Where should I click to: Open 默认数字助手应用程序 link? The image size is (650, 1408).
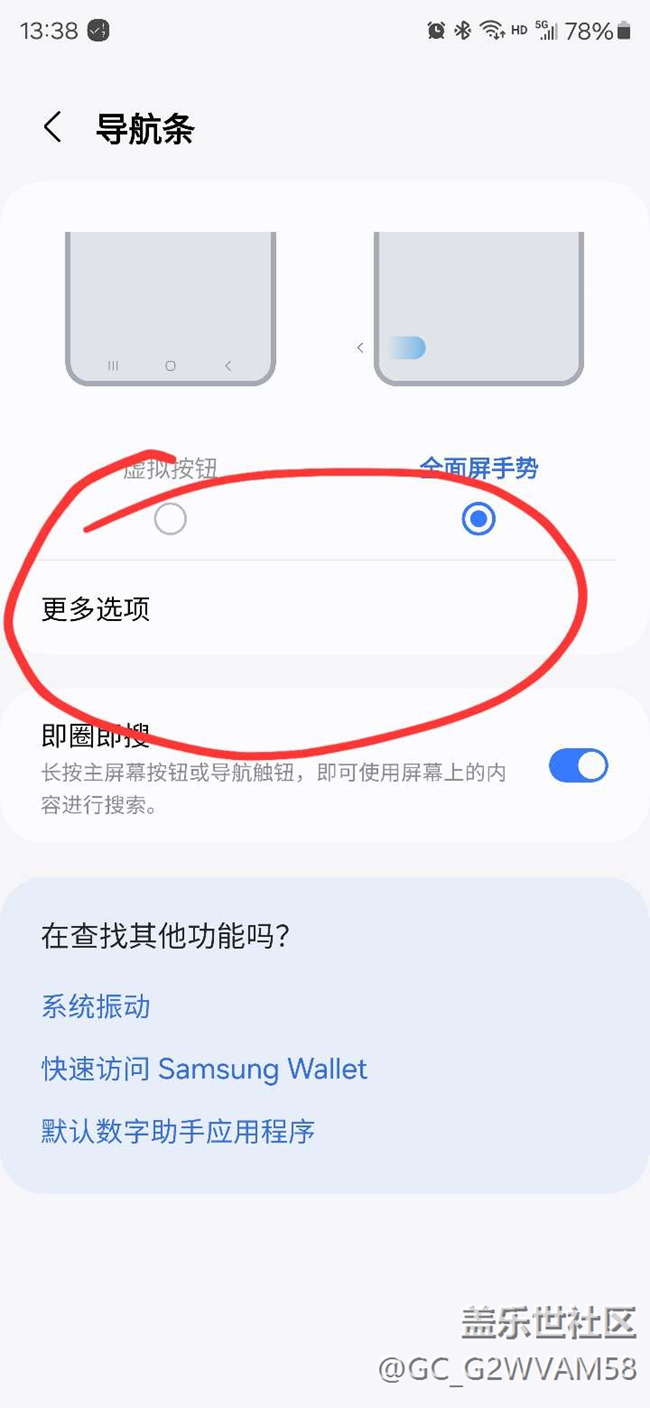[178, 1132]
